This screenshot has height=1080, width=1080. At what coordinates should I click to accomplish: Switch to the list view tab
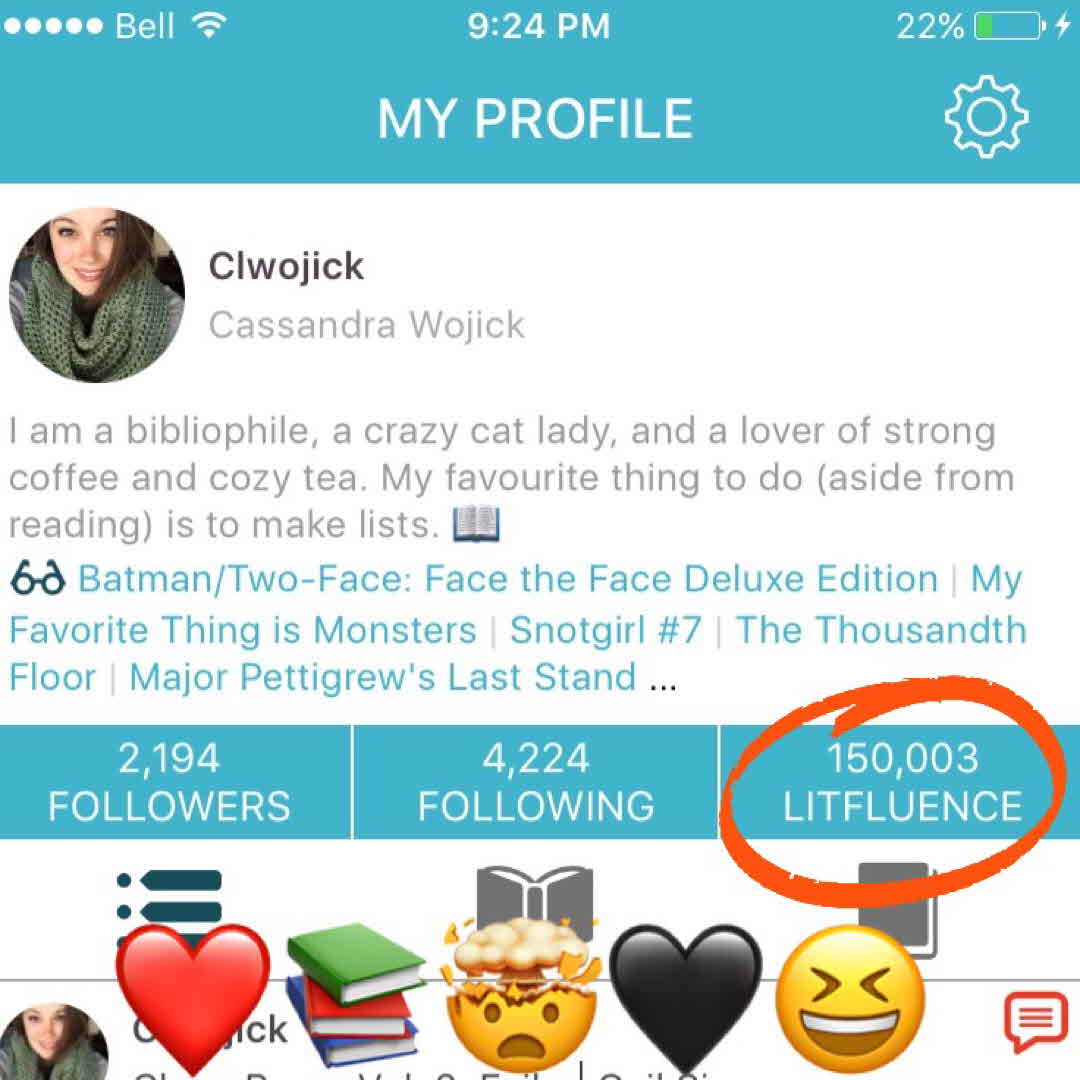click(170, 898)
